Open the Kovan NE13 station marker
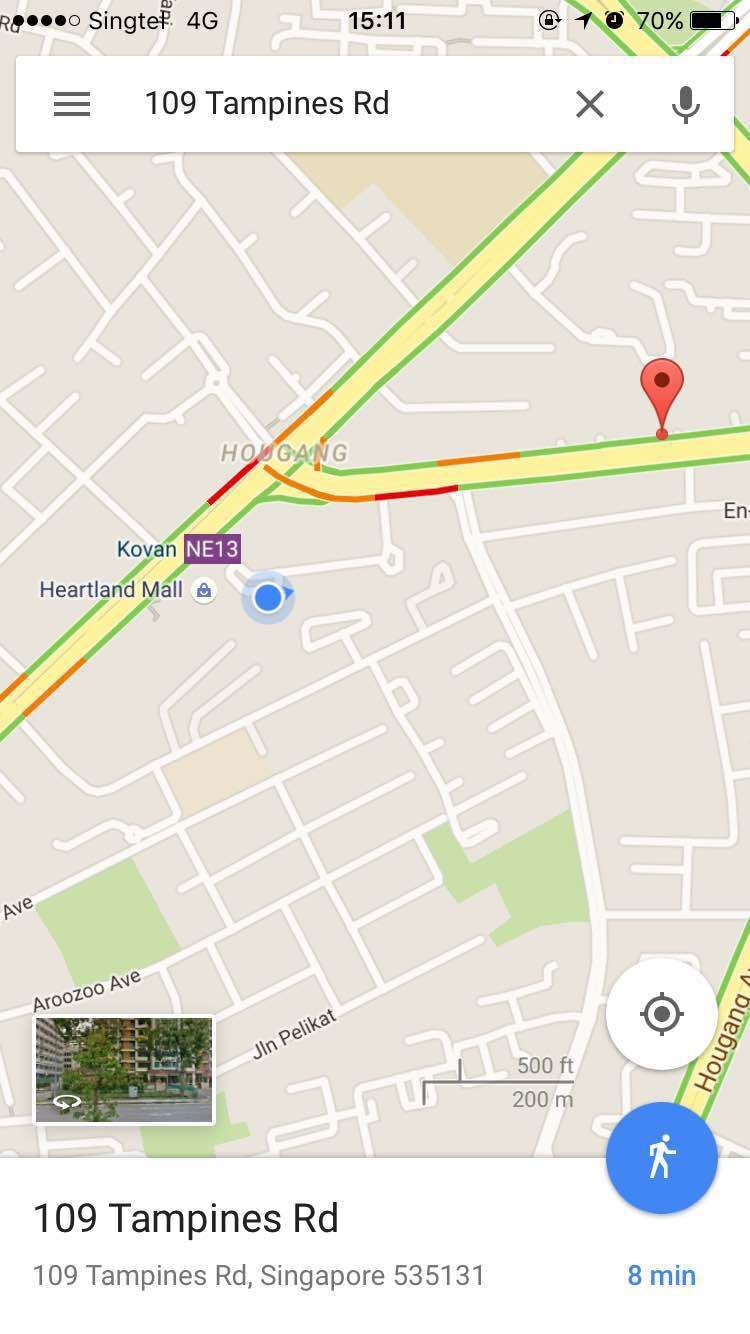The width and height of the screenshot is (750, 1334). pos(211,548)
